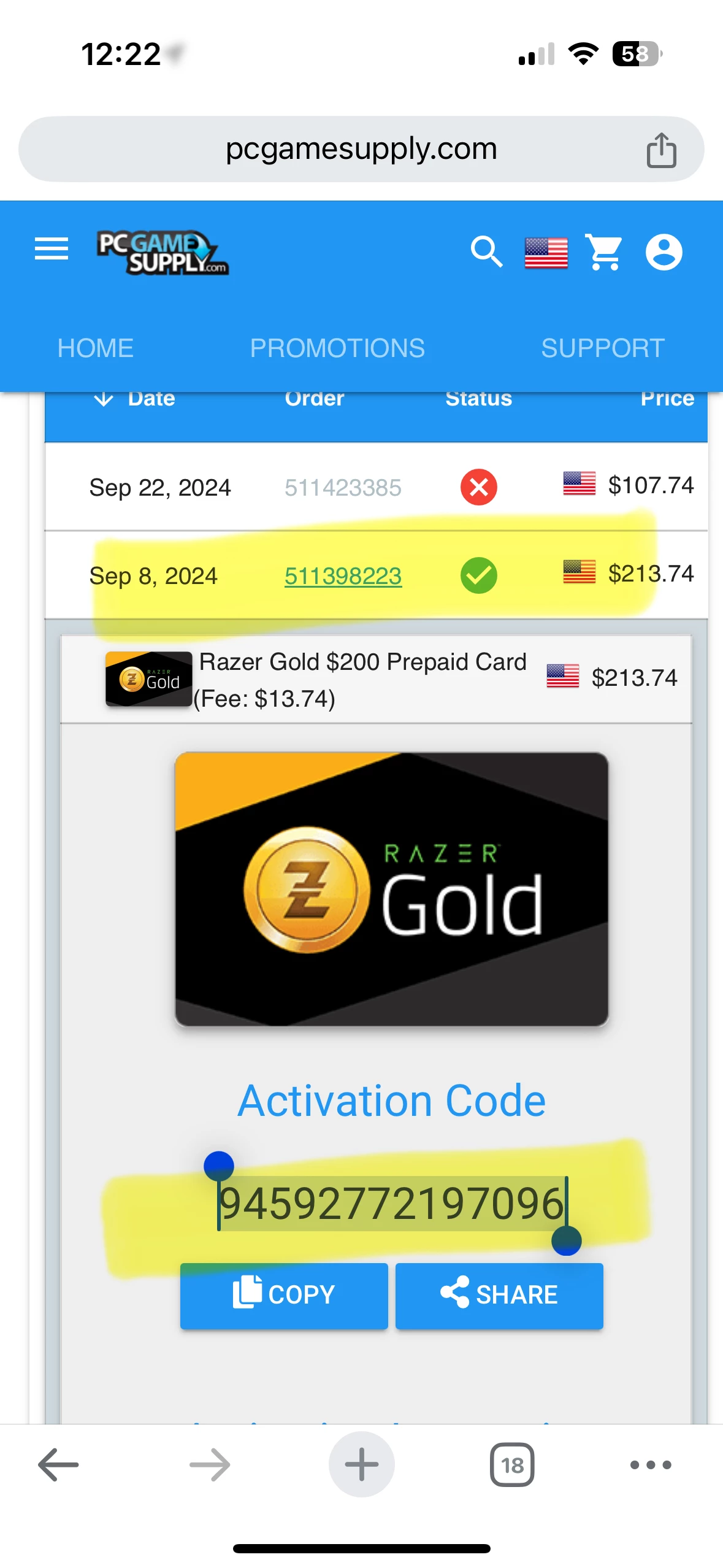Switch to the PROMOTIONS tab
Viewport: 723px width, 1568px height.
pyautogui.click(x=337, y=348)
